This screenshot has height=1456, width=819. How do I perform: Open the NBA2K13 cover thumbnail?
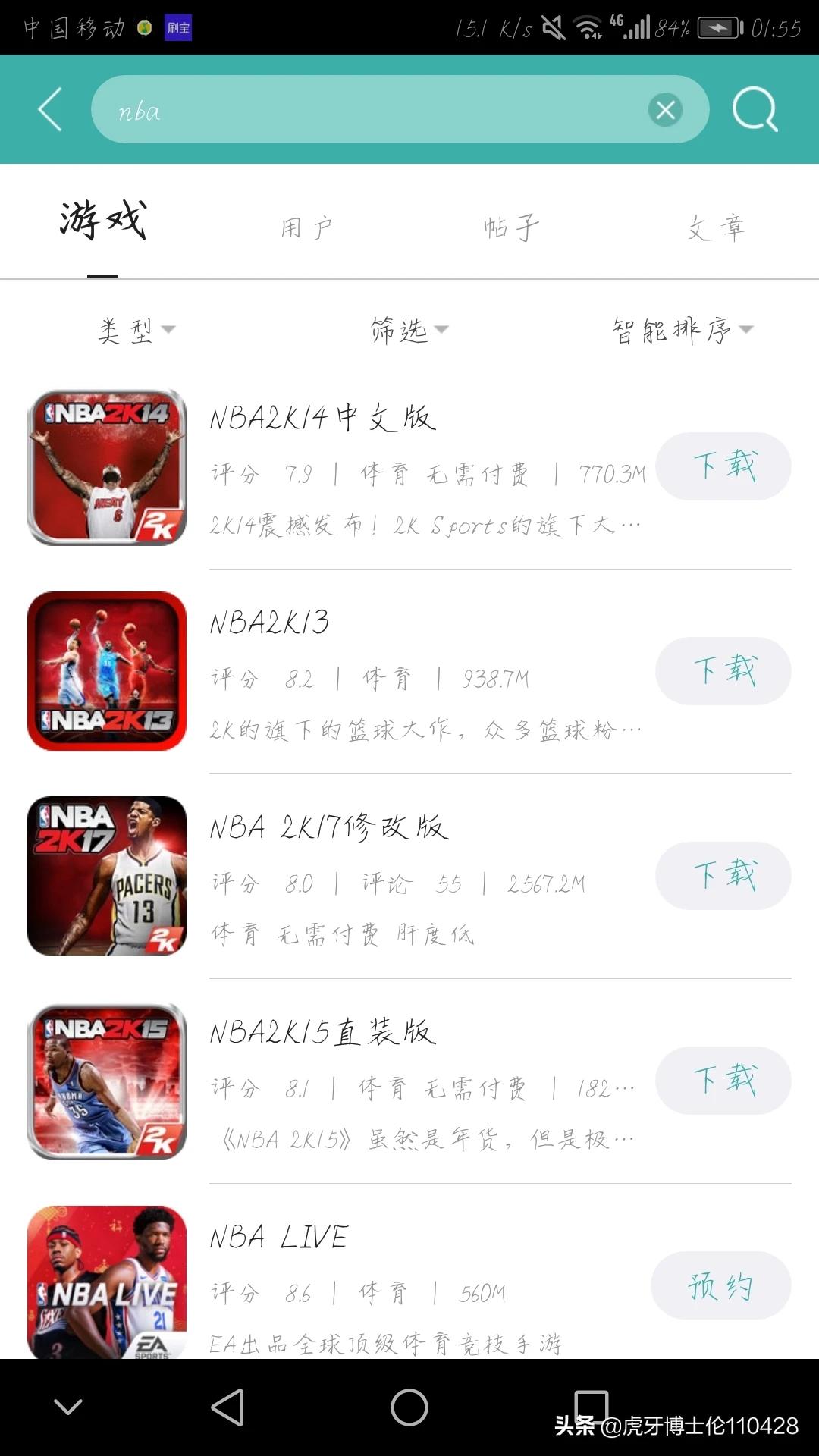(x=107, y=671)
